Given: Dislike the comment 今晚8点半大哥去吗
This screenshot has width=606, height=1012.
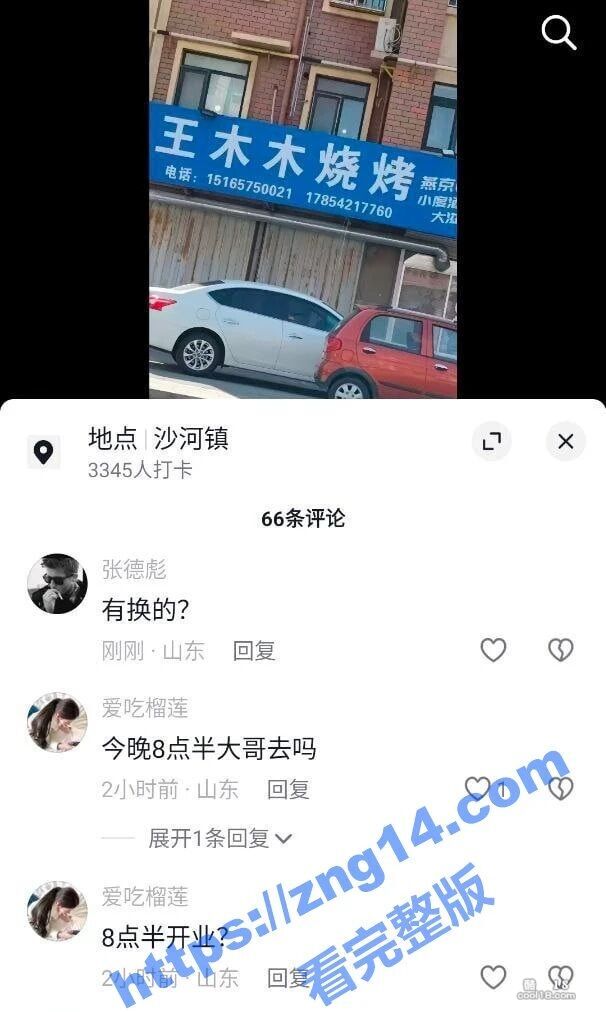Looking at the screenshot, I should (561, 789).
